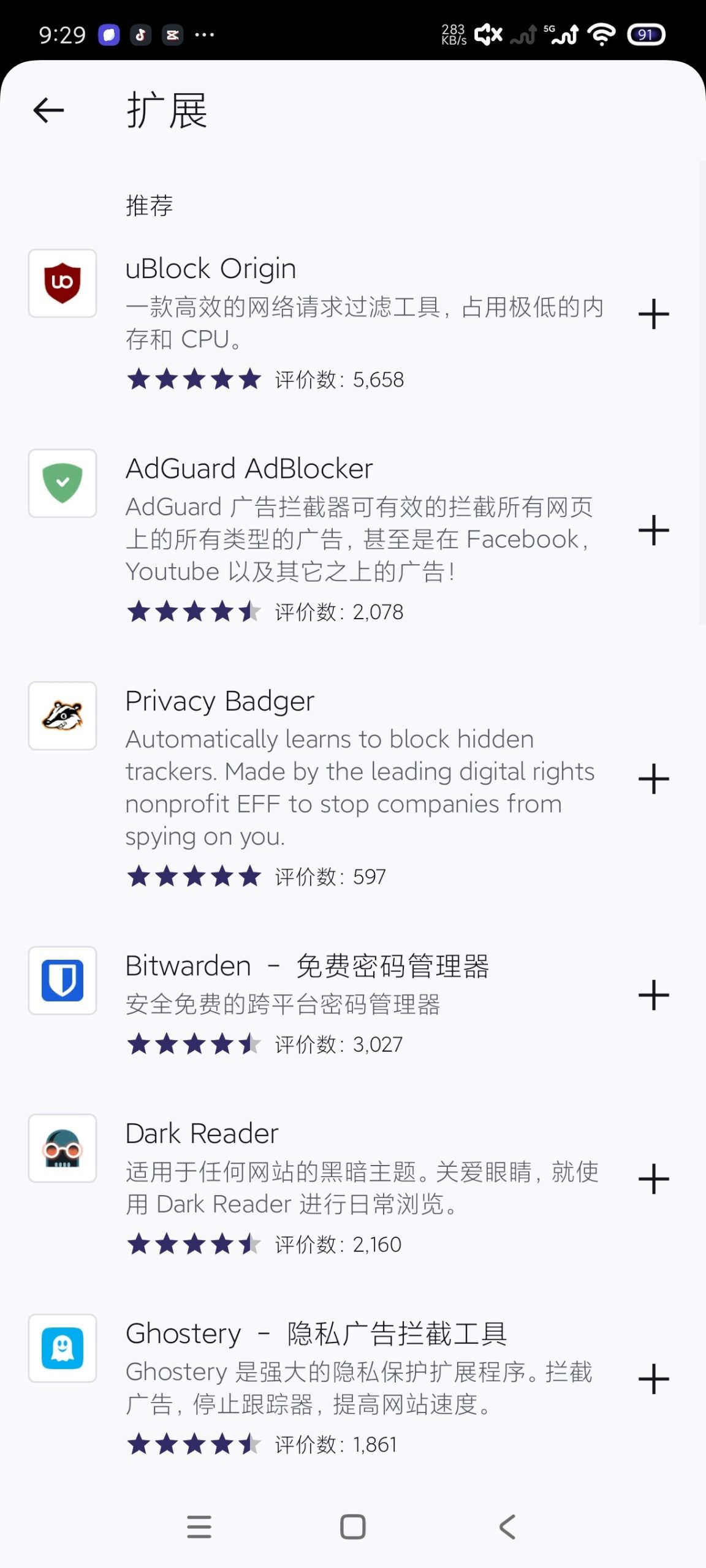Add uBlock Origin with its plus button
This screenshot has height=1568, width=706.
click(x=655, y=314)
